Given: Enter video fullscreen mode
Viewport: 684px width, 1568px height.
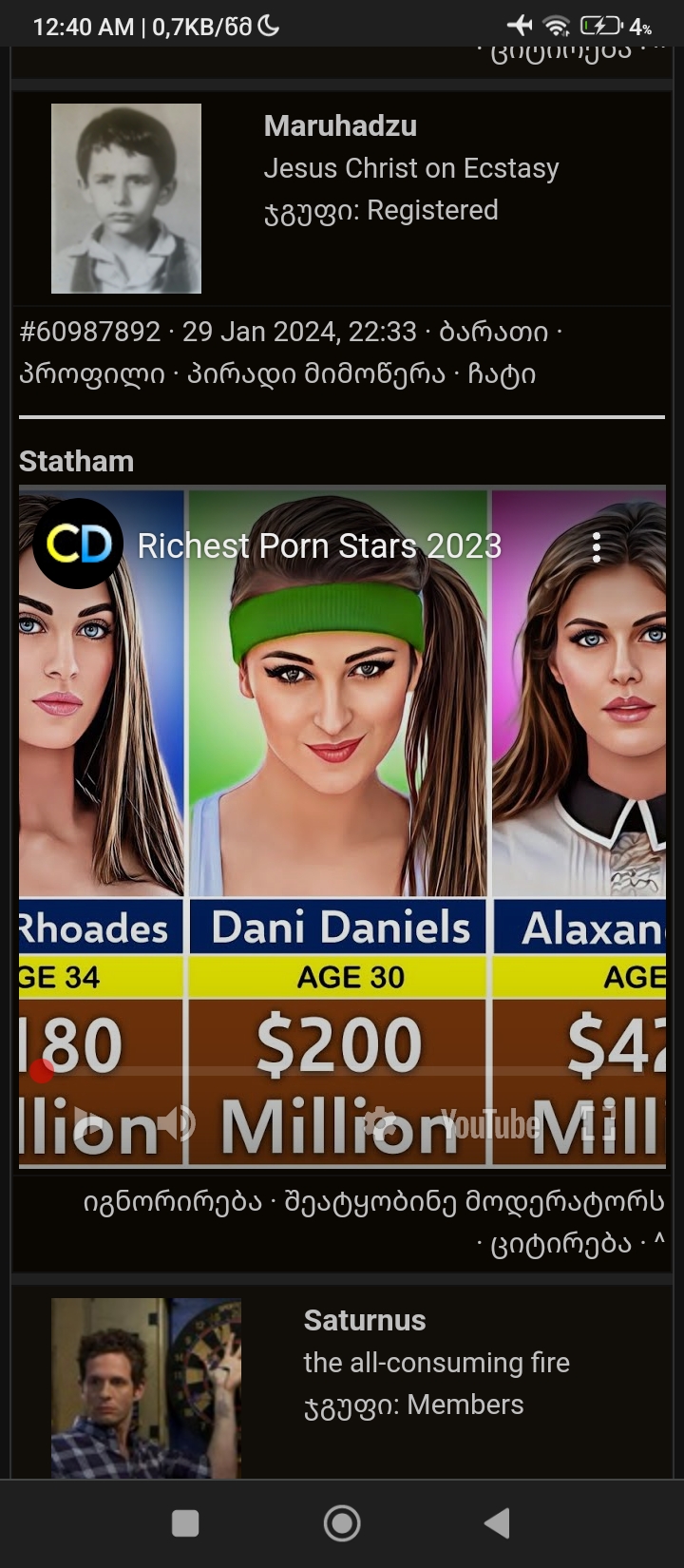Looking at the screenshot, I should [x=598, y=1124].
